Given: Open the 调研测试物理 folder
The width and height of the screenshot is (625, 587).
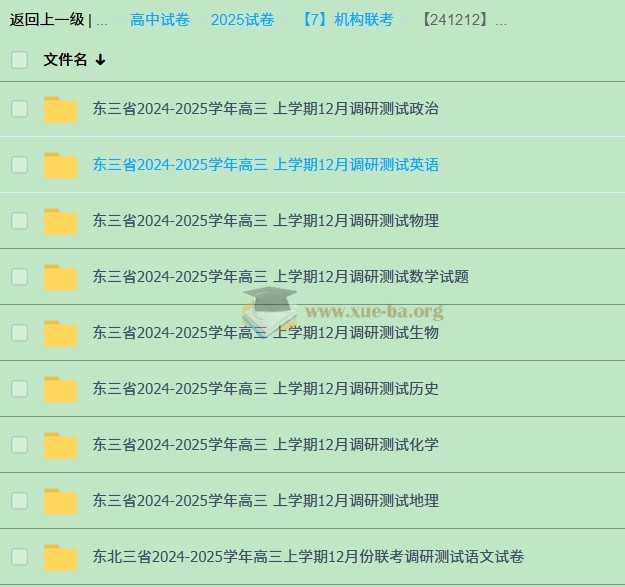Looking at the screenshot, I should (x=265, y=221).
